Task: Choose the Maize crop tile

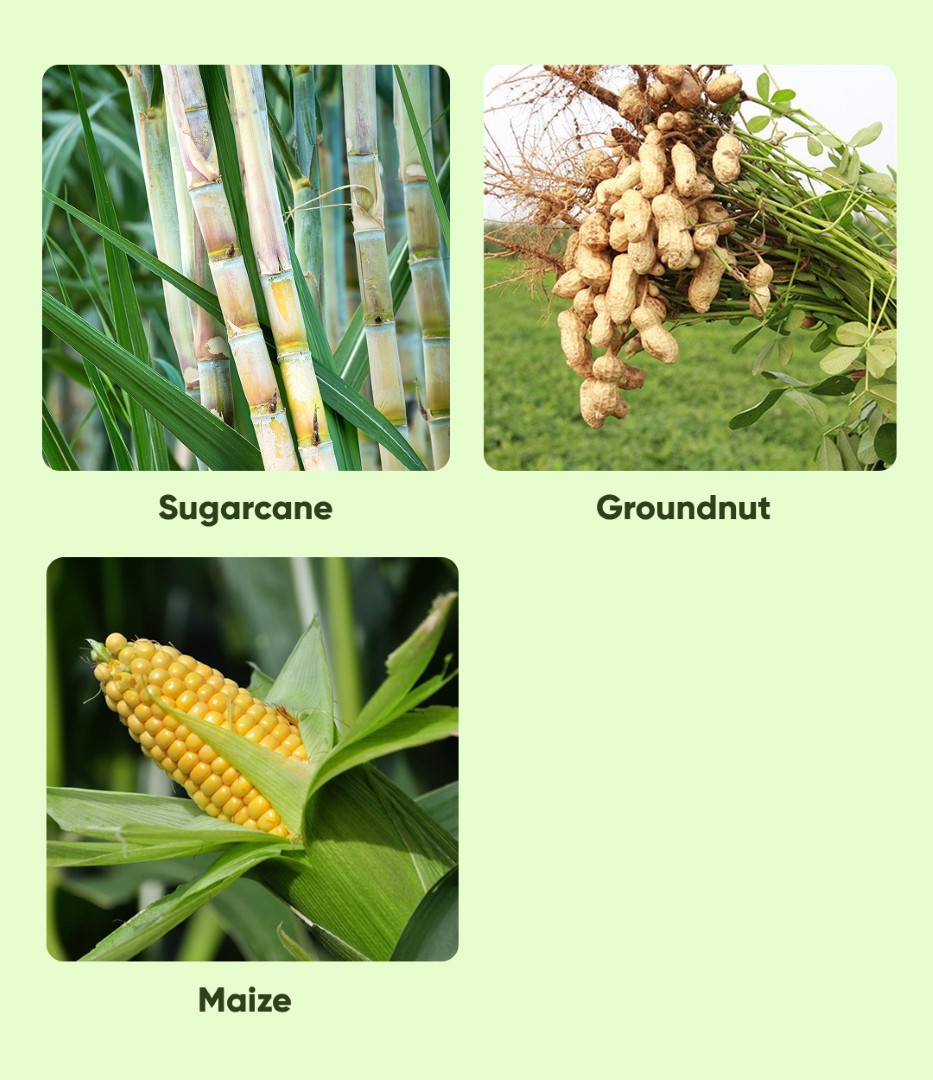Action: pyautogui.click(x=252, y=759)
